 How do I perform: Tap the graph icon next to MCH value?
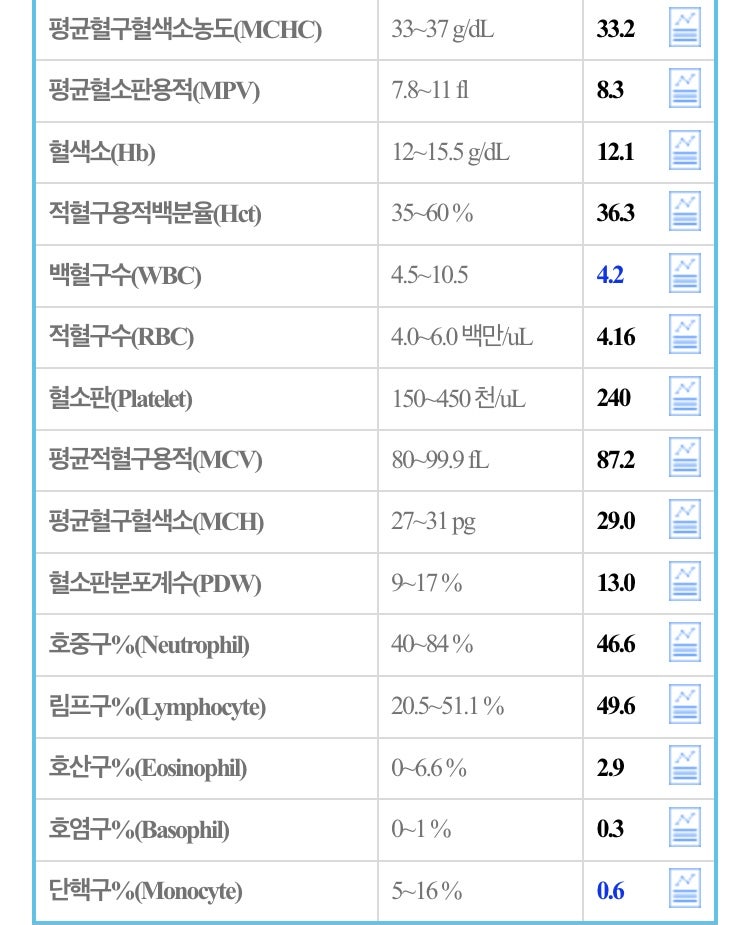(685, 519)
